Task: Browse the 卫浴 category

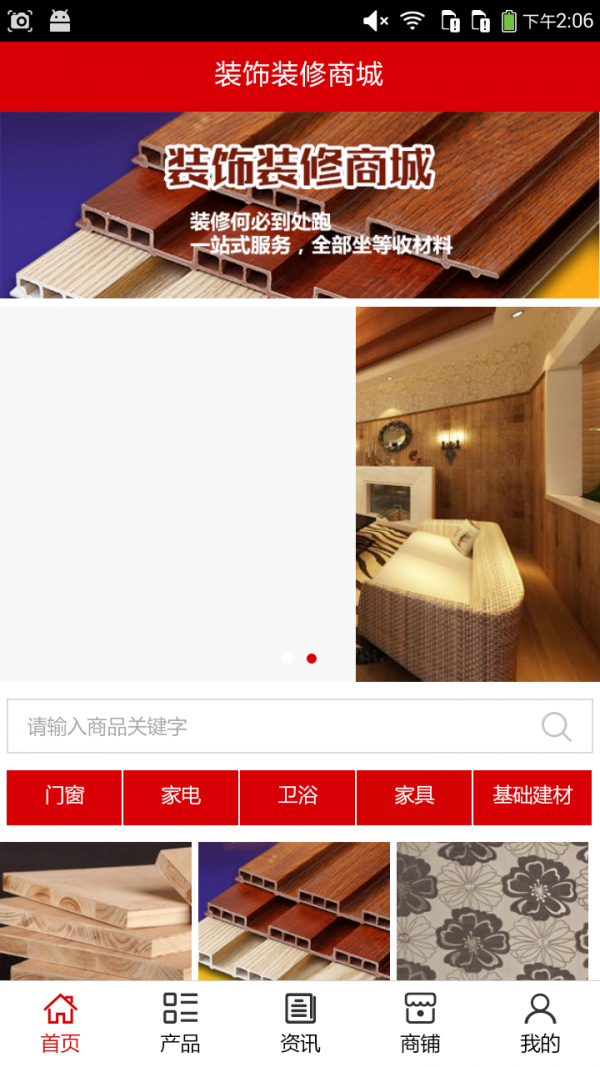Action: point(298,797)
